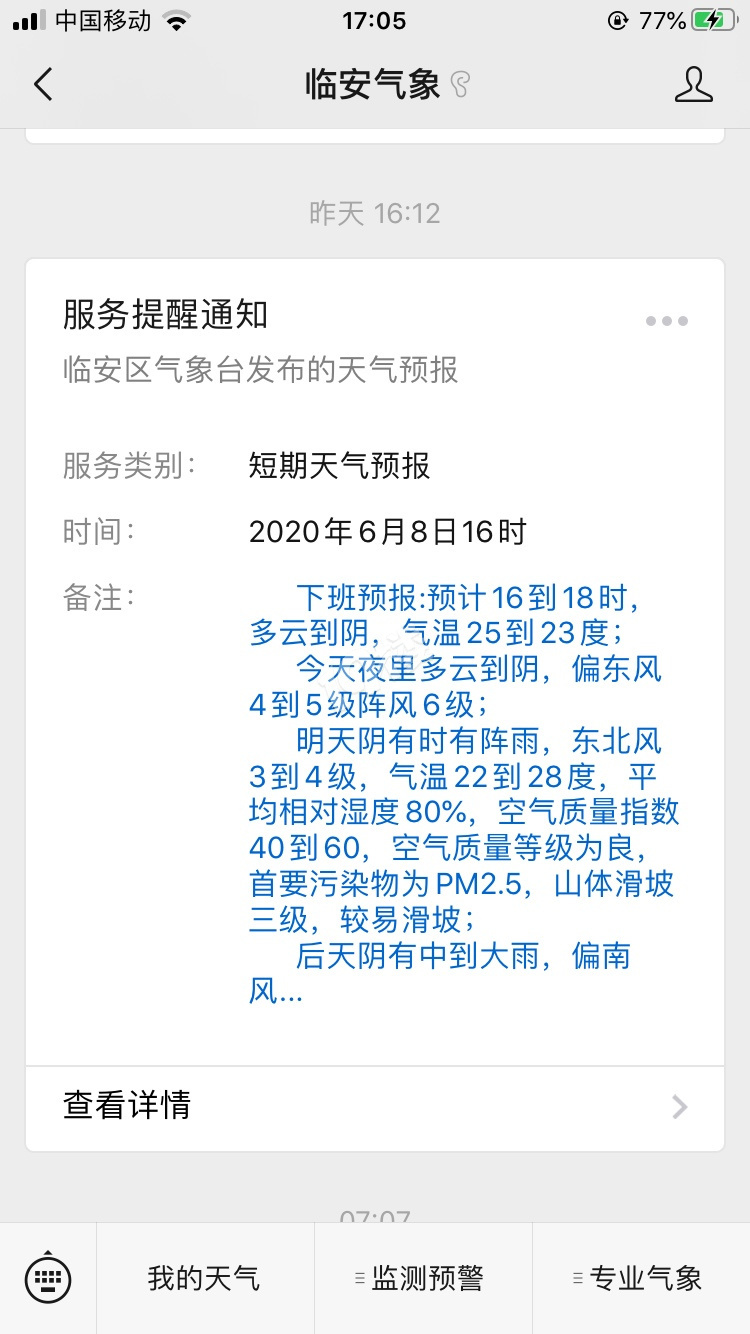Open the 服务提醒通知 message card

tap(375, 650)
